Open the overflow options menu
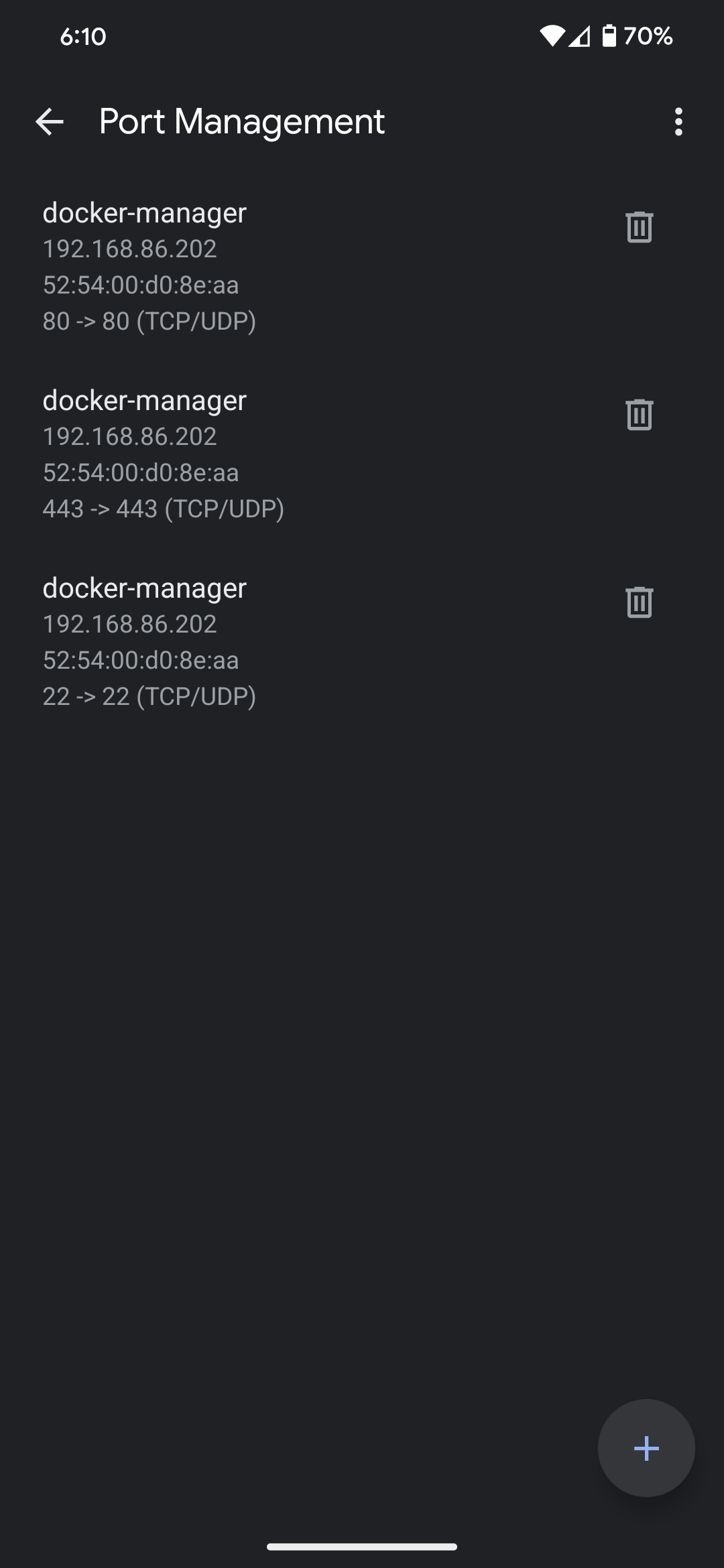The width and height of the screenshot is (724, 1568). pyautogui.click(x=678, y=121)
